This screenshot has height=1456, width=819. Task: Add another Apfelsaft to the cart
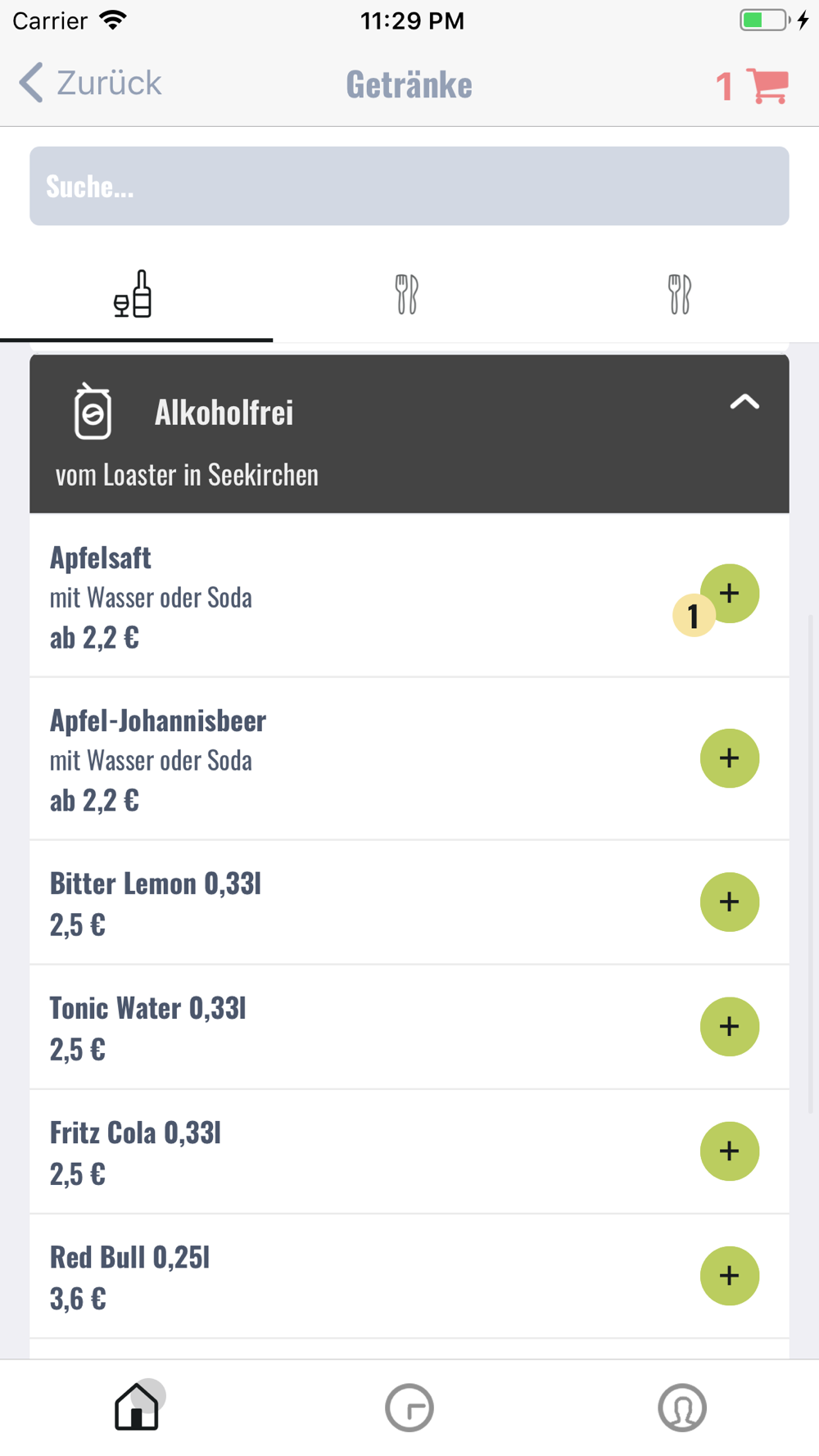(730, 594)
